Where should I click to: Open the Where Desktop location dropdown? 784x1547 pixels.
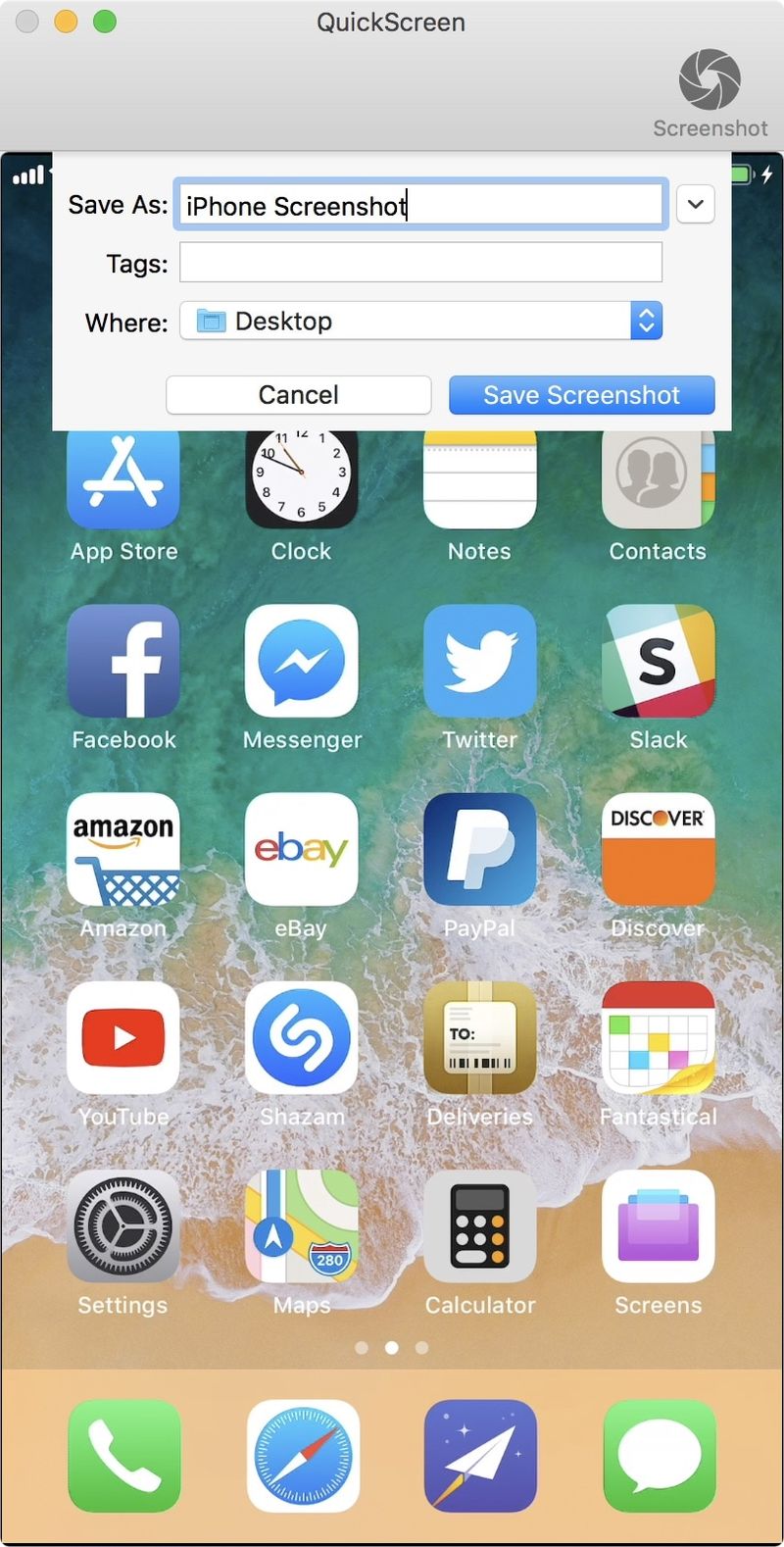point(421,321)
